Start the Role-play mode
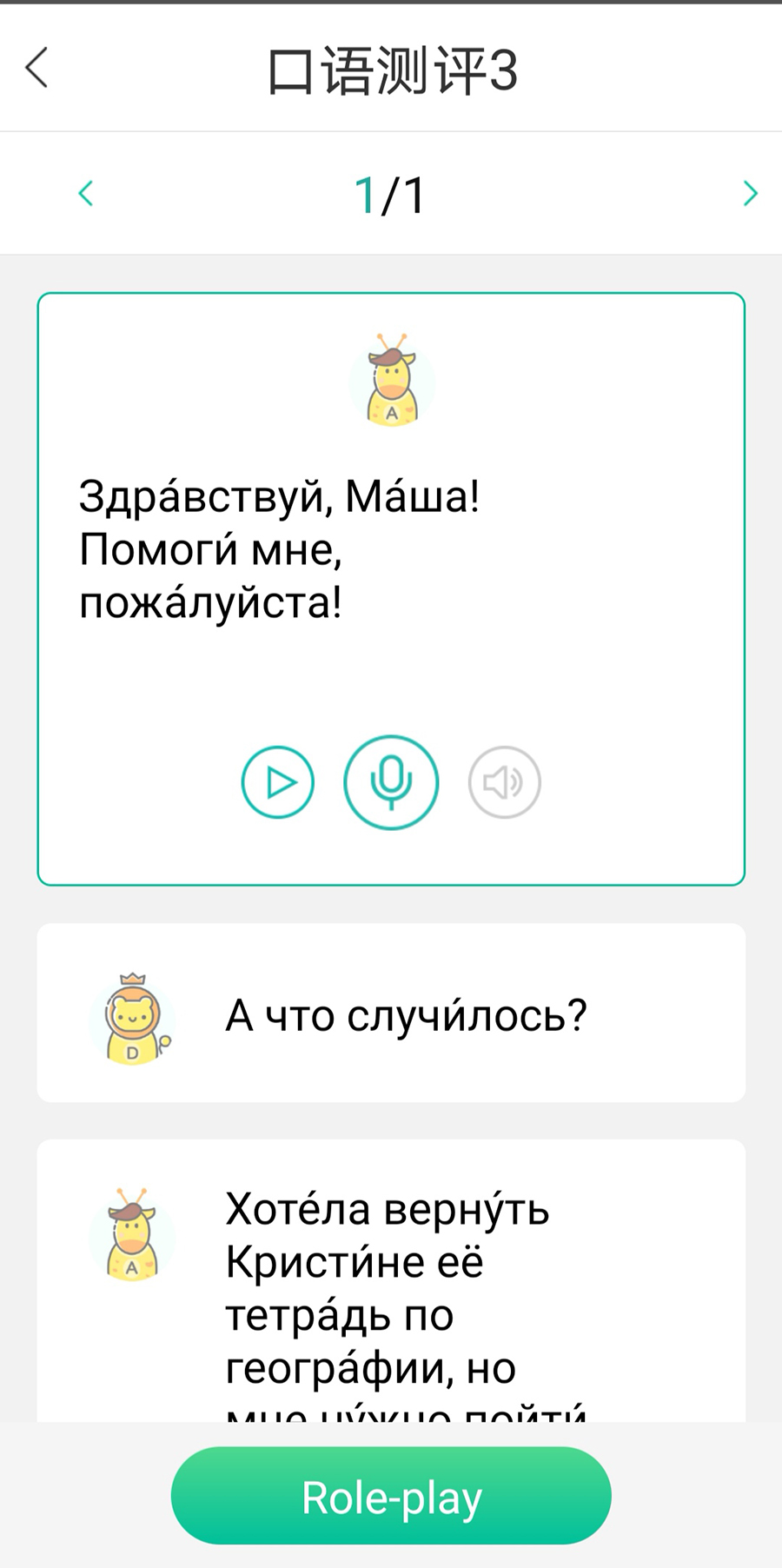 [391, 1497]
